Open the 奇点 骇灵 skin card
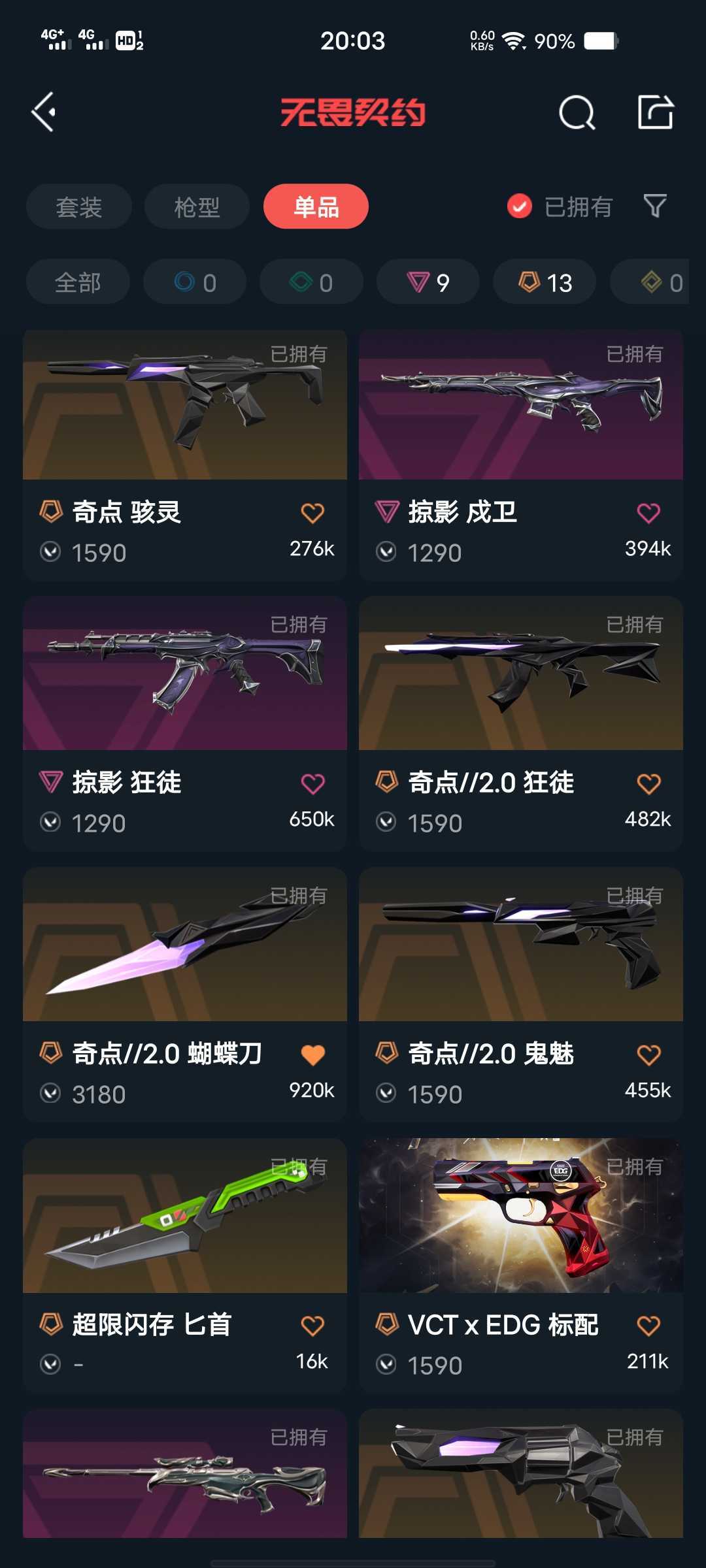706x1568 pixels. tap(185, 455)
